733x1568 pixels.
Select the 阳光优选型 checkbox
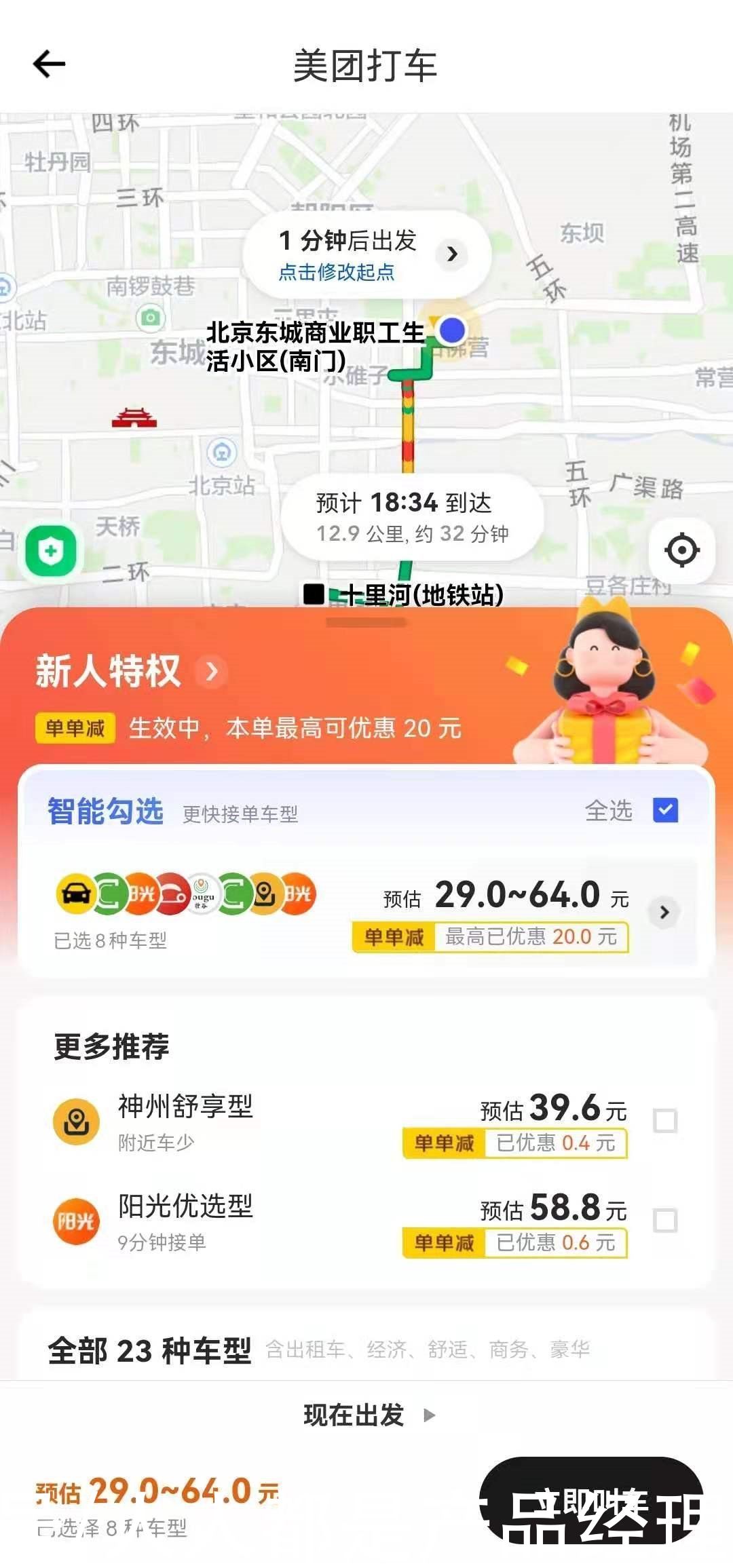(664, 1221)
